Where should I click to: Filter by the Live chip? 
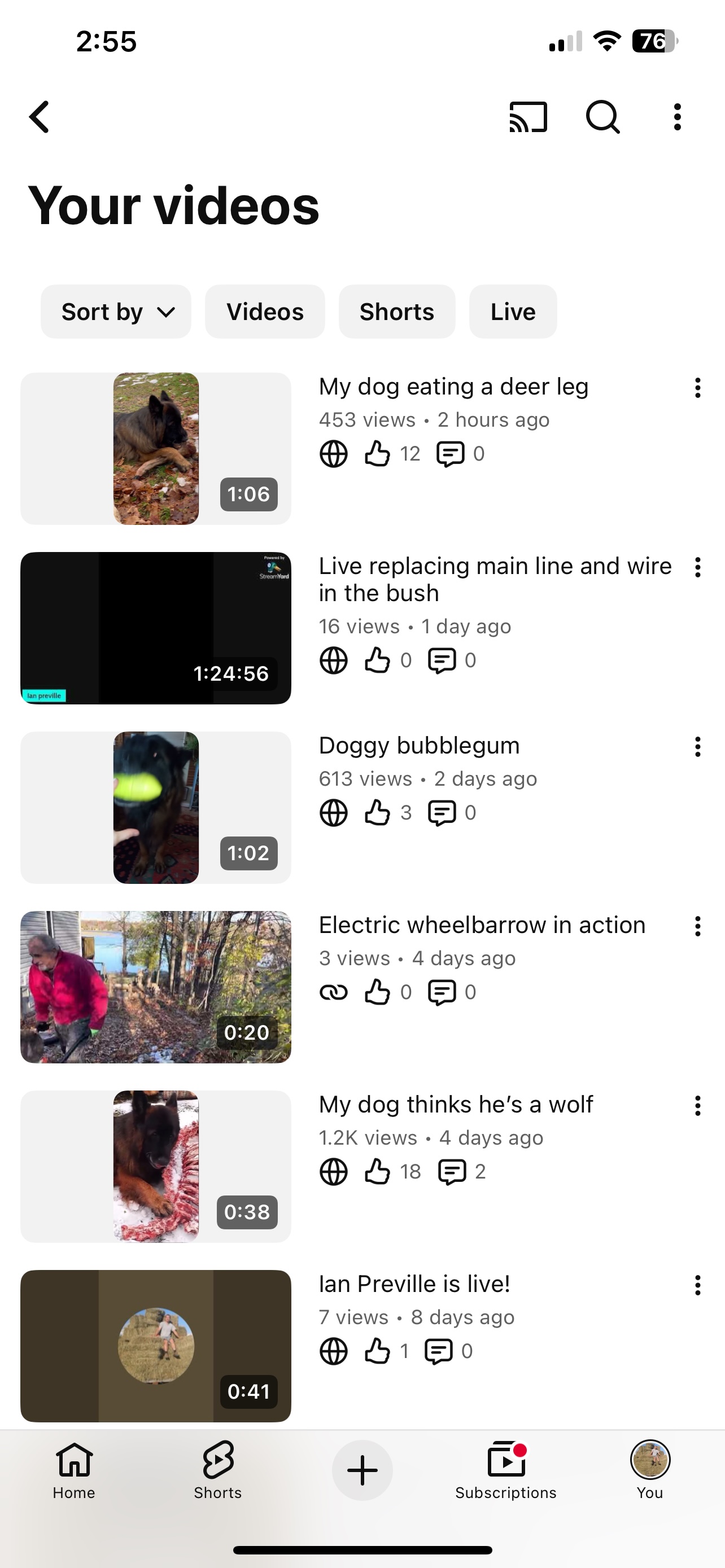pos(513,312)
